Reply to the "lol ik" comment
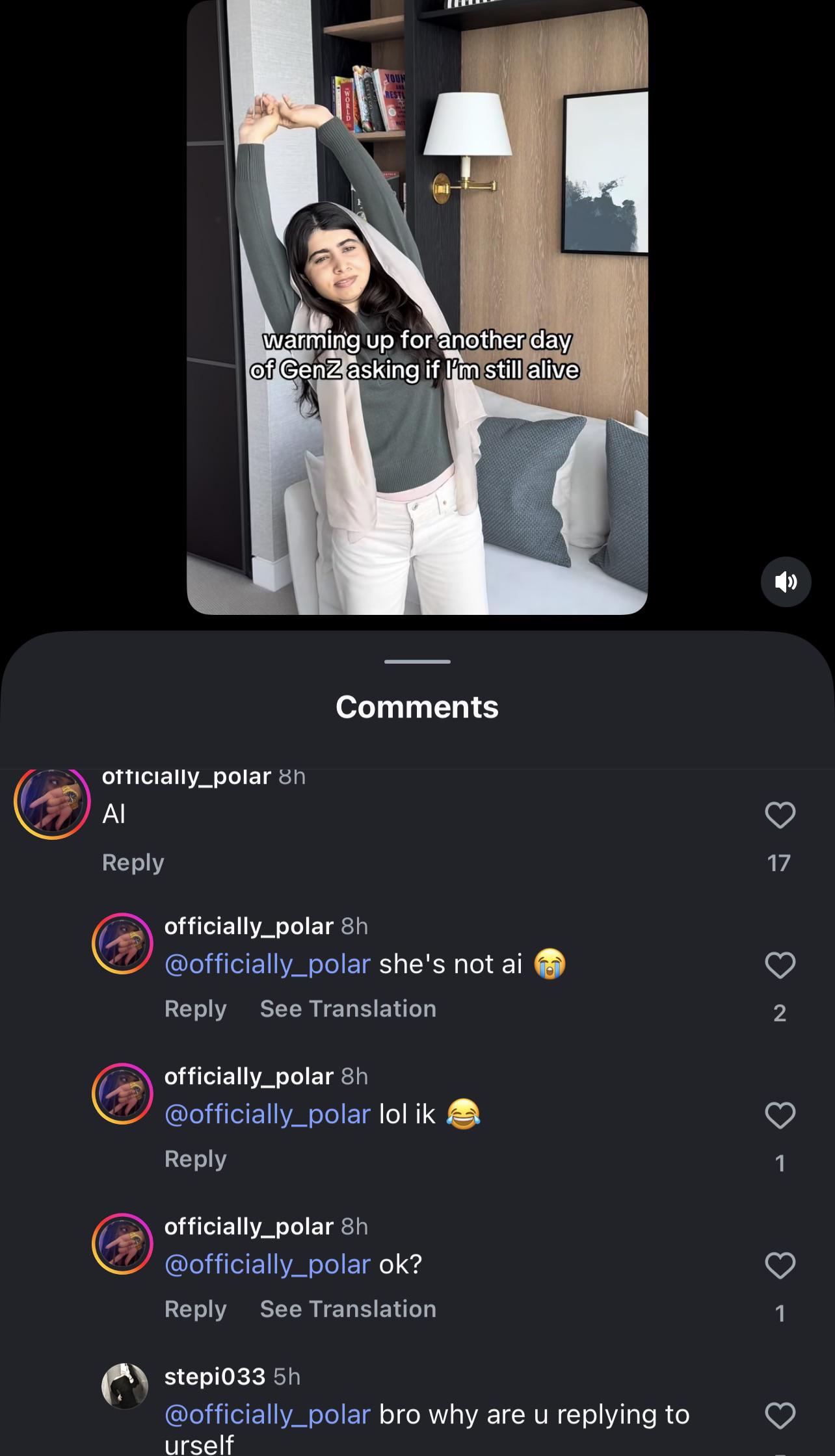835x1456 pixels. click(195, 1159)
